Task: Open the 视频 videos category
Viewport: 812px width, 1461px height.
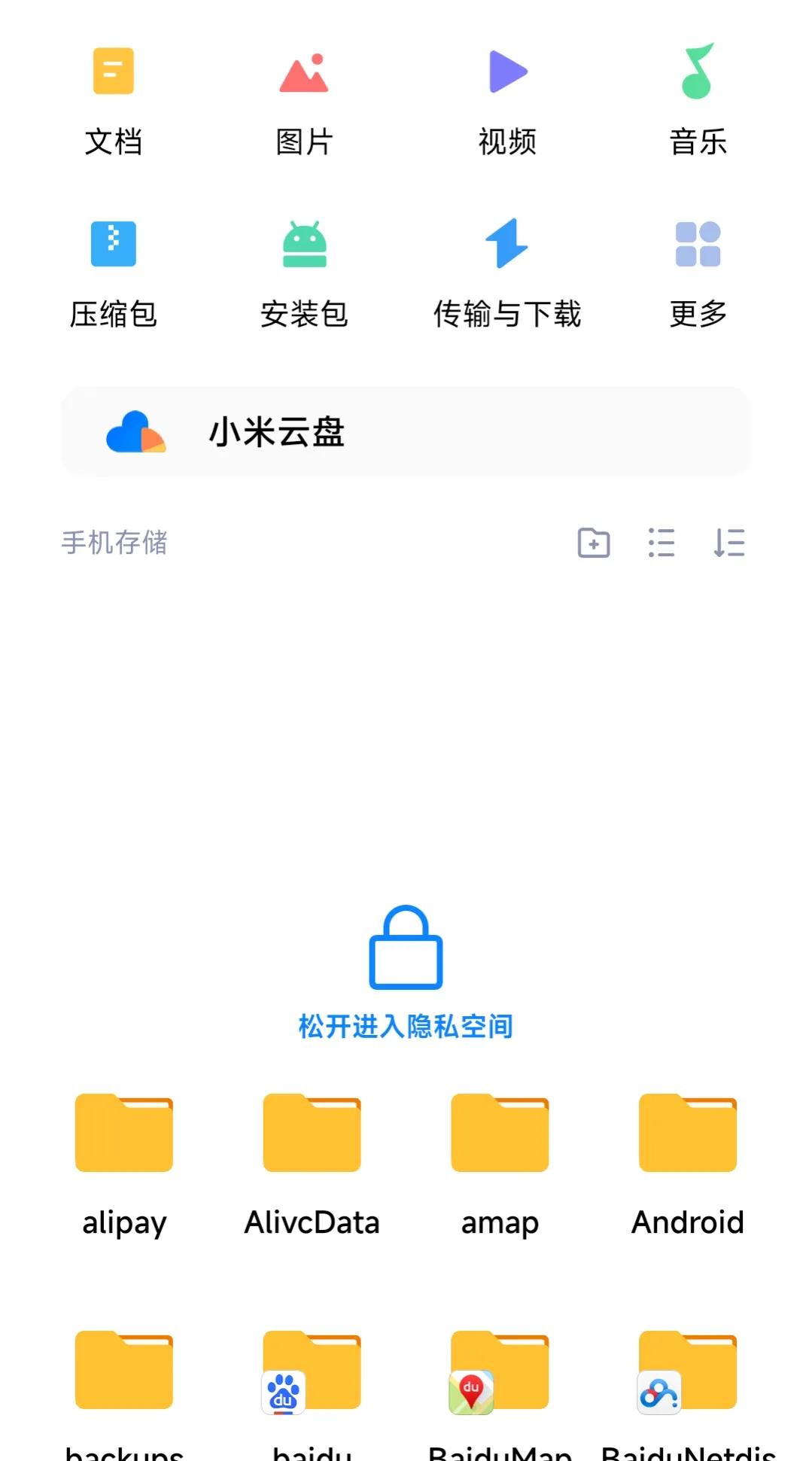Action: coord(508,98)
